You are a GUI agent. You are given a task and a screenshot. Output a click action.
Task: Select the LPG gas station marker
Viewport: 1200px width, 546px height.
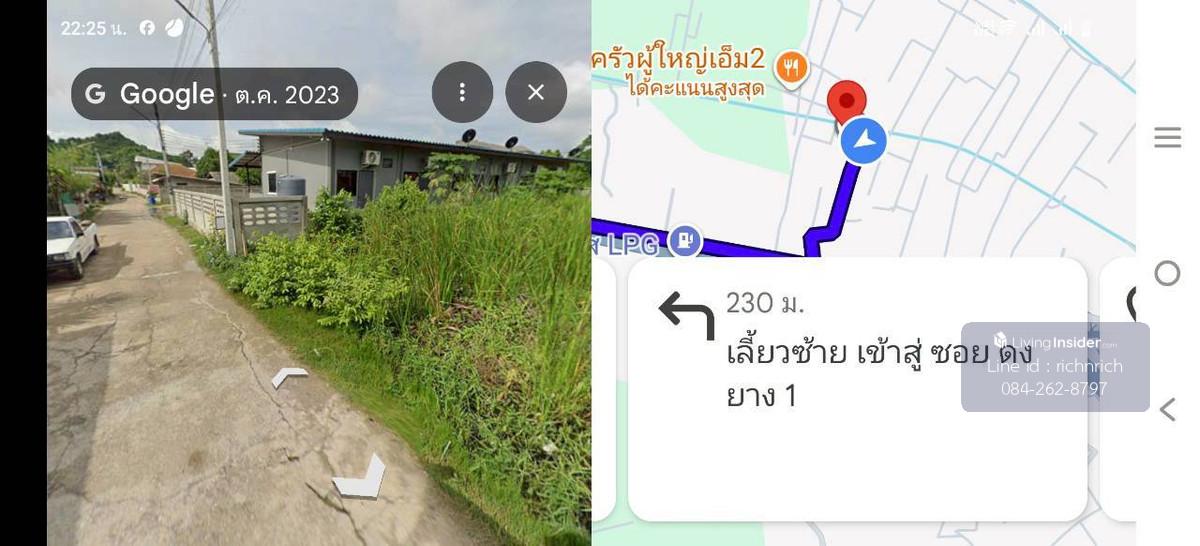coord(684,239)
